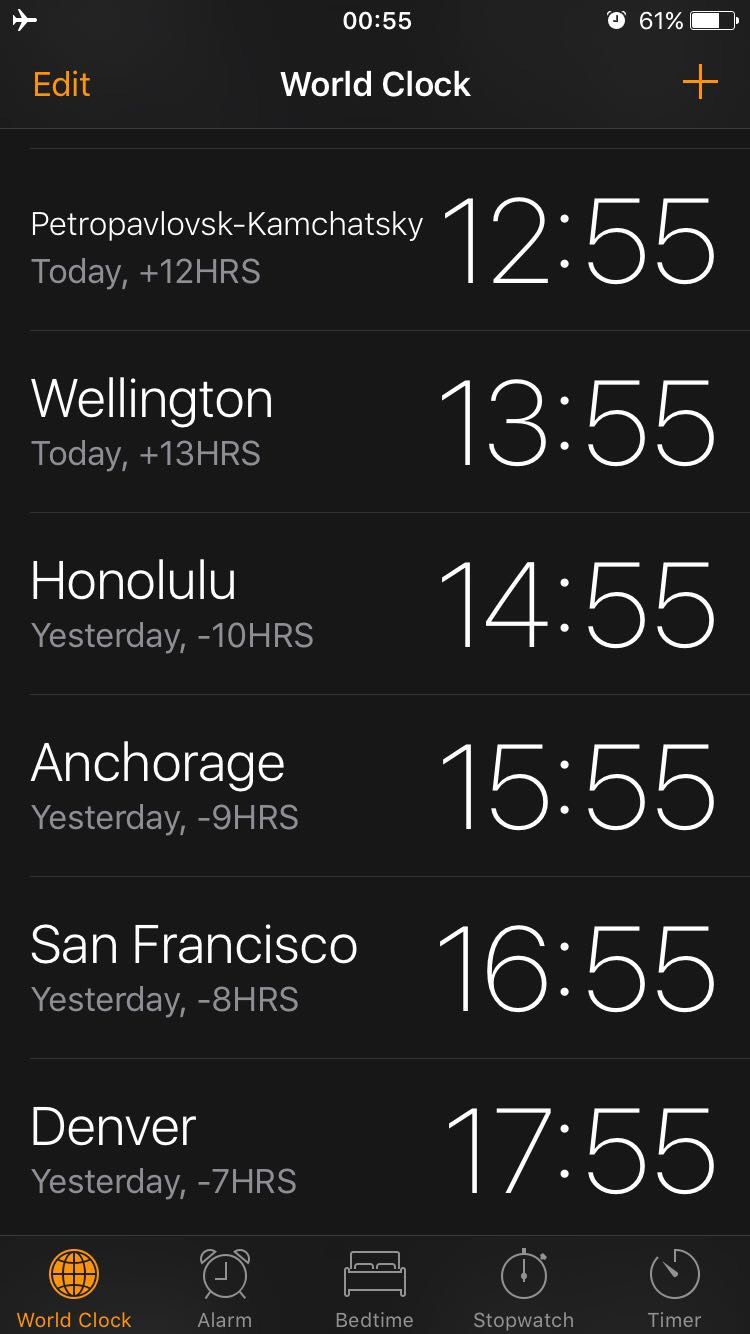The width and height of the screenshot is (750, 1334).
Task: Switch to the Alarm tab
Action: (225, 1288)
